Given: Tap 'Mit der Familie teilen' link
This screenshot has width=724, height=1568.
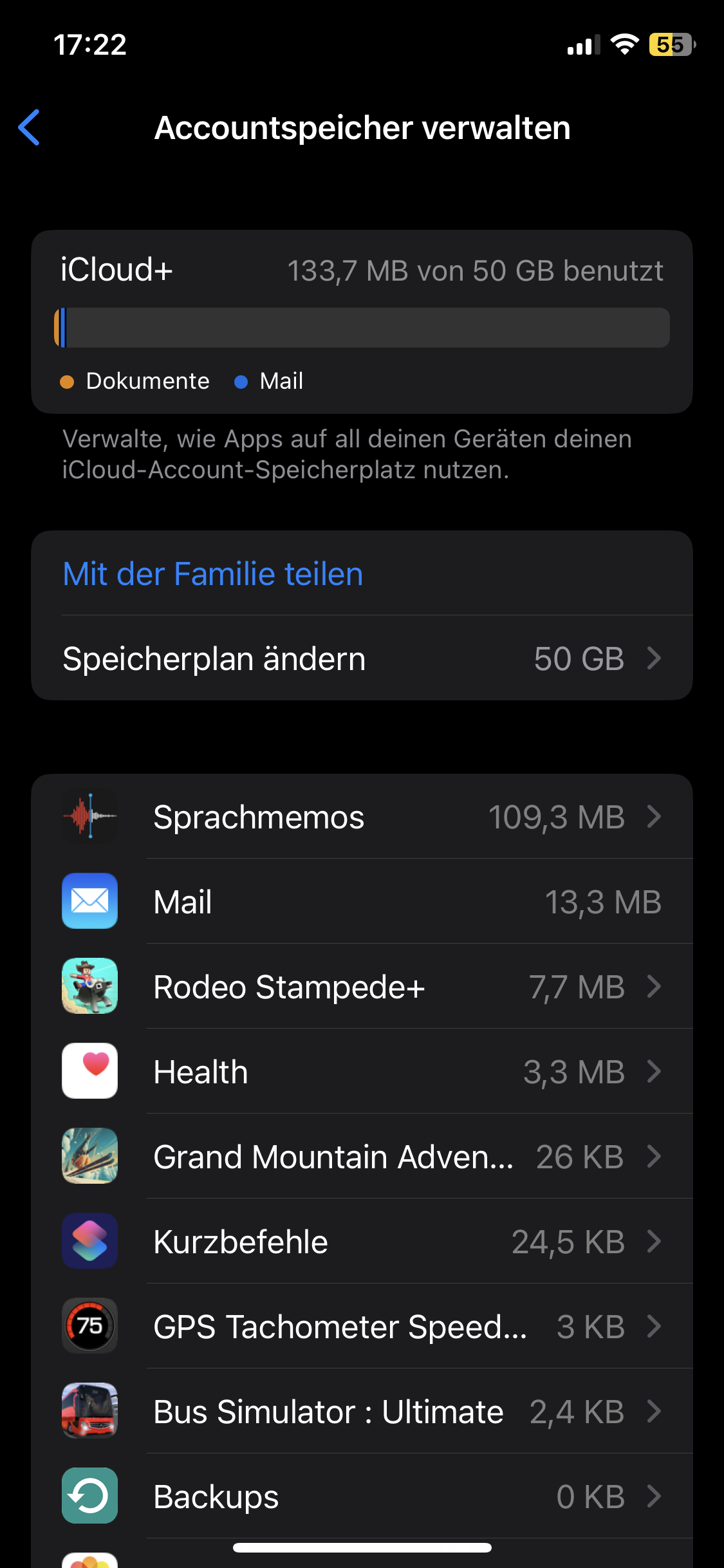Looking at the screenshot, I should pyautogui.click(x=213, y=574).
